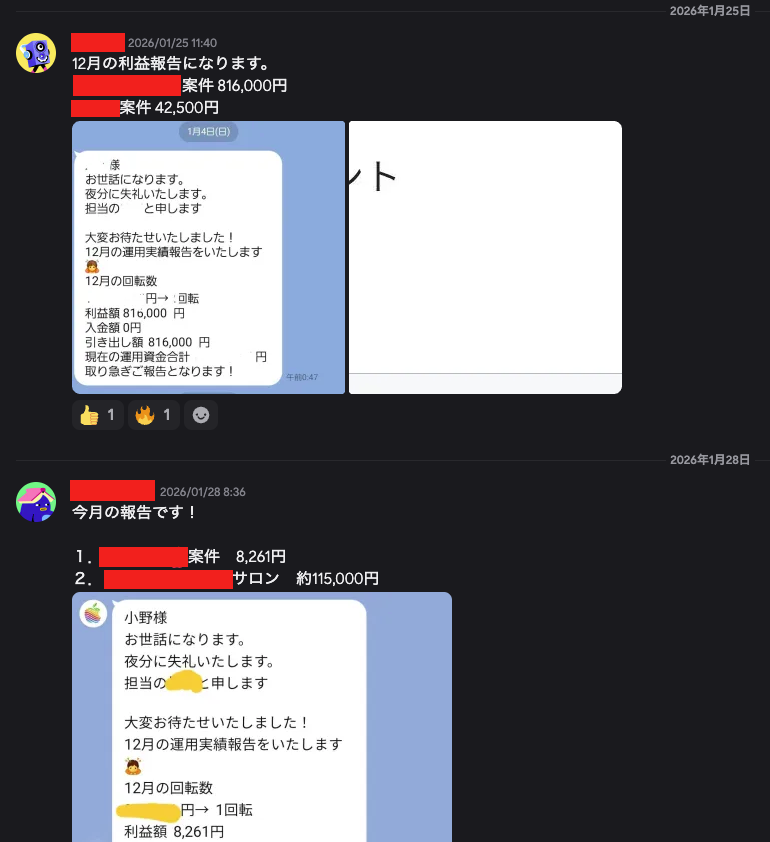The height and width of the screenshot is (842, 770).
Task: Open the white image attachment beside it
Action: [x=485, y=257]
